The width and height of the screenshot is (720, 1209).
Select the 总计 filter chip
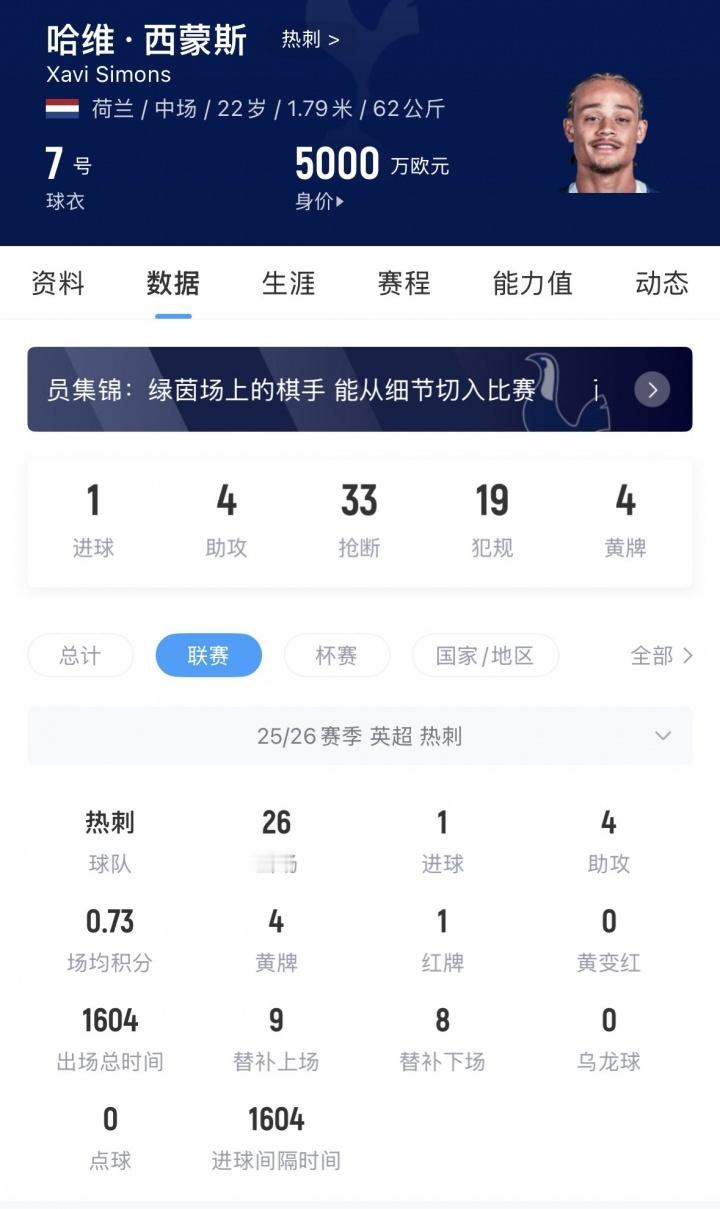(x=79, y=655)
